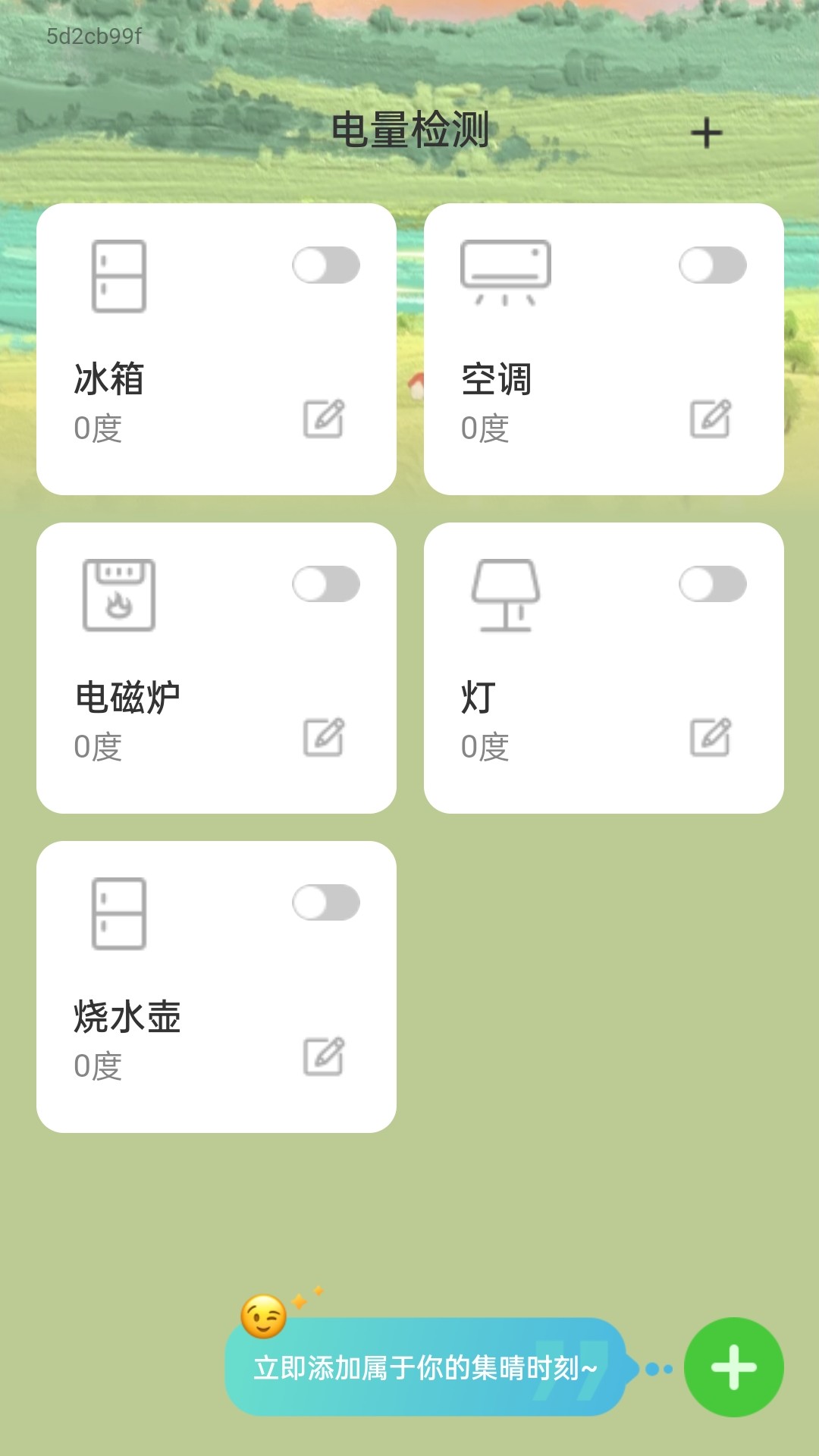Toggle the 空调 switch on
This screenshot has height=1456, width=819.
pyautogui.click(x=711, y=263)
